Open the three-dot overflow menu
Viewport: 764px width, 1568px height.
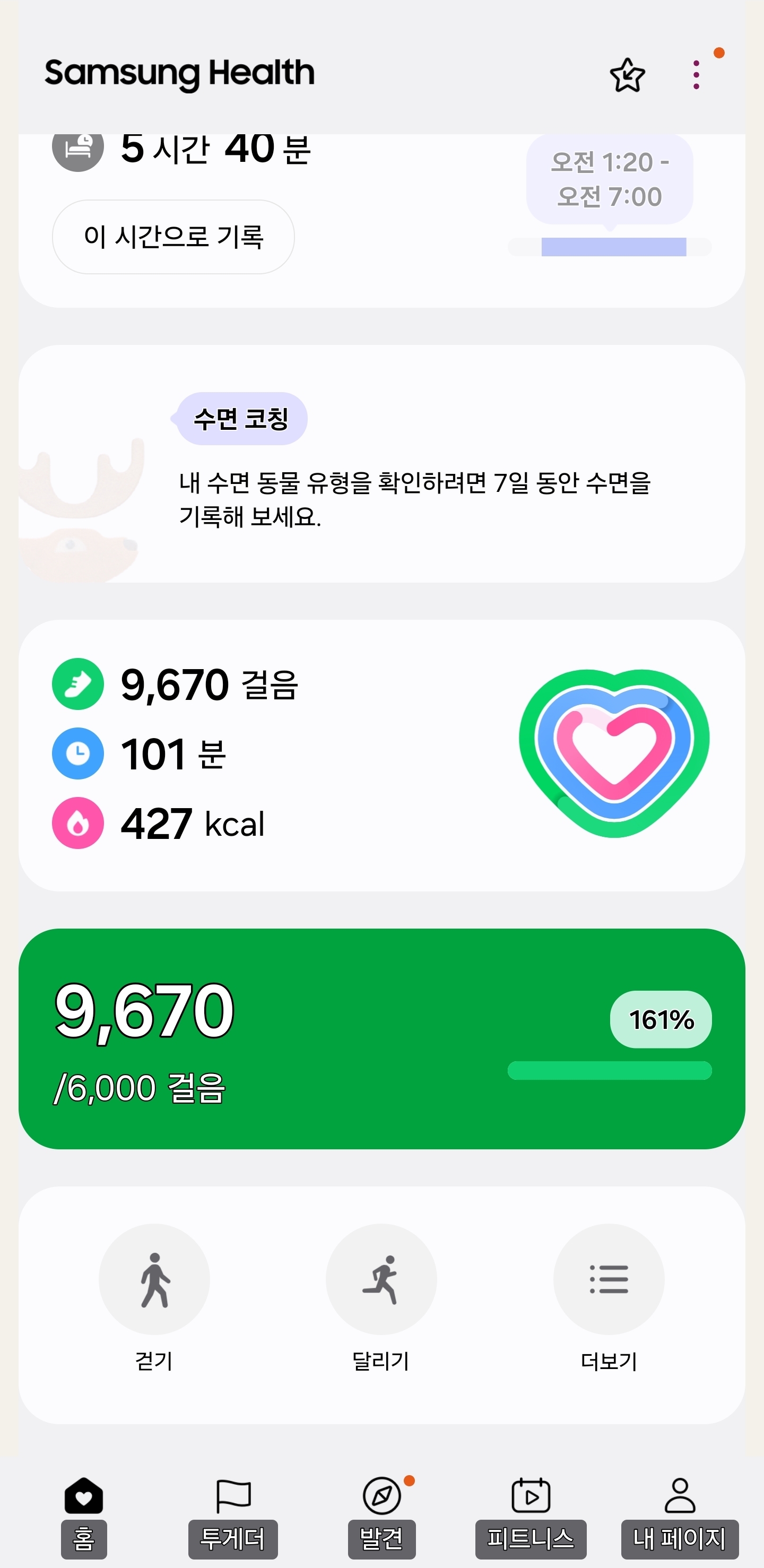pos(696,75)
